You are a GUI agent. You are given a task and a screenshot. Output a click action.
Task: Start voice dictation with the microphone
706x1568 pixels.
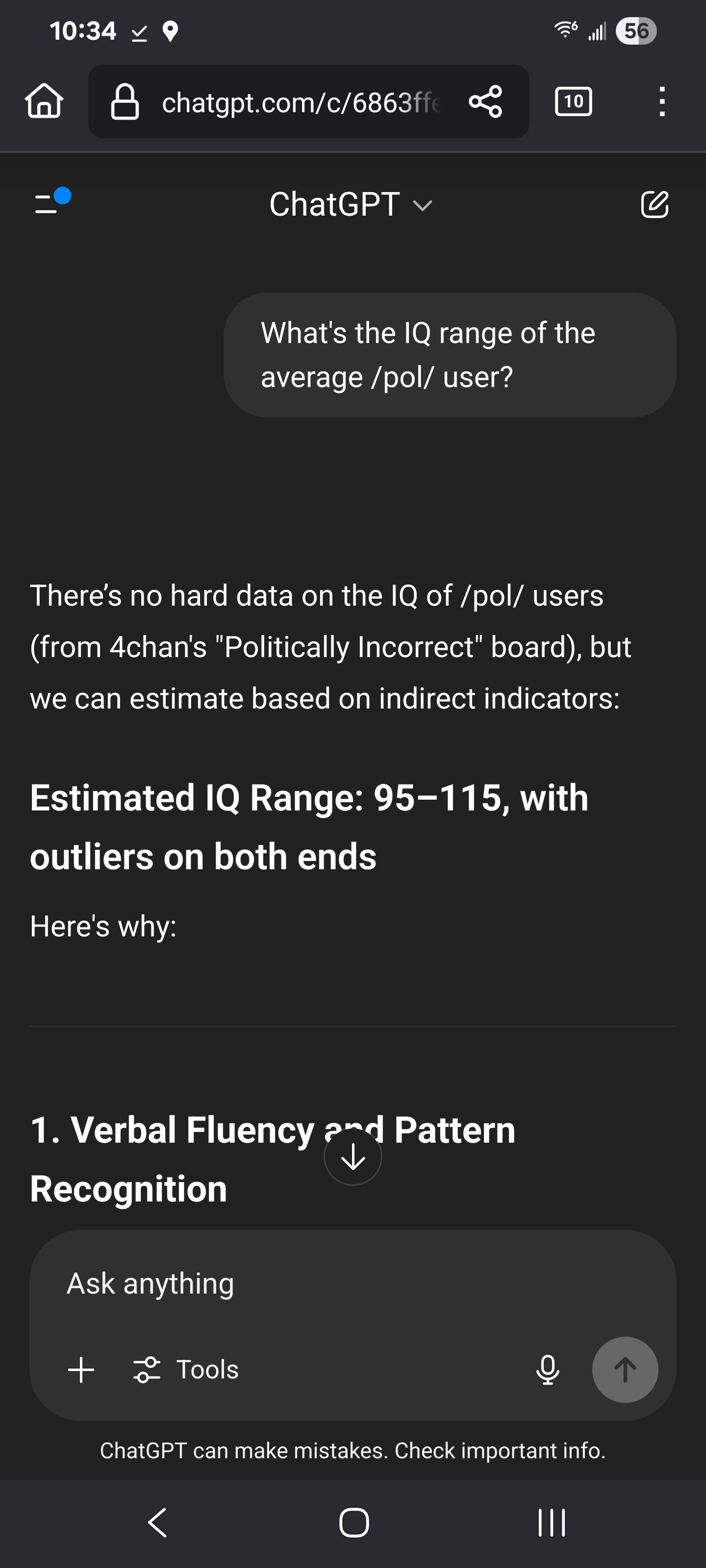[548, 1370]
